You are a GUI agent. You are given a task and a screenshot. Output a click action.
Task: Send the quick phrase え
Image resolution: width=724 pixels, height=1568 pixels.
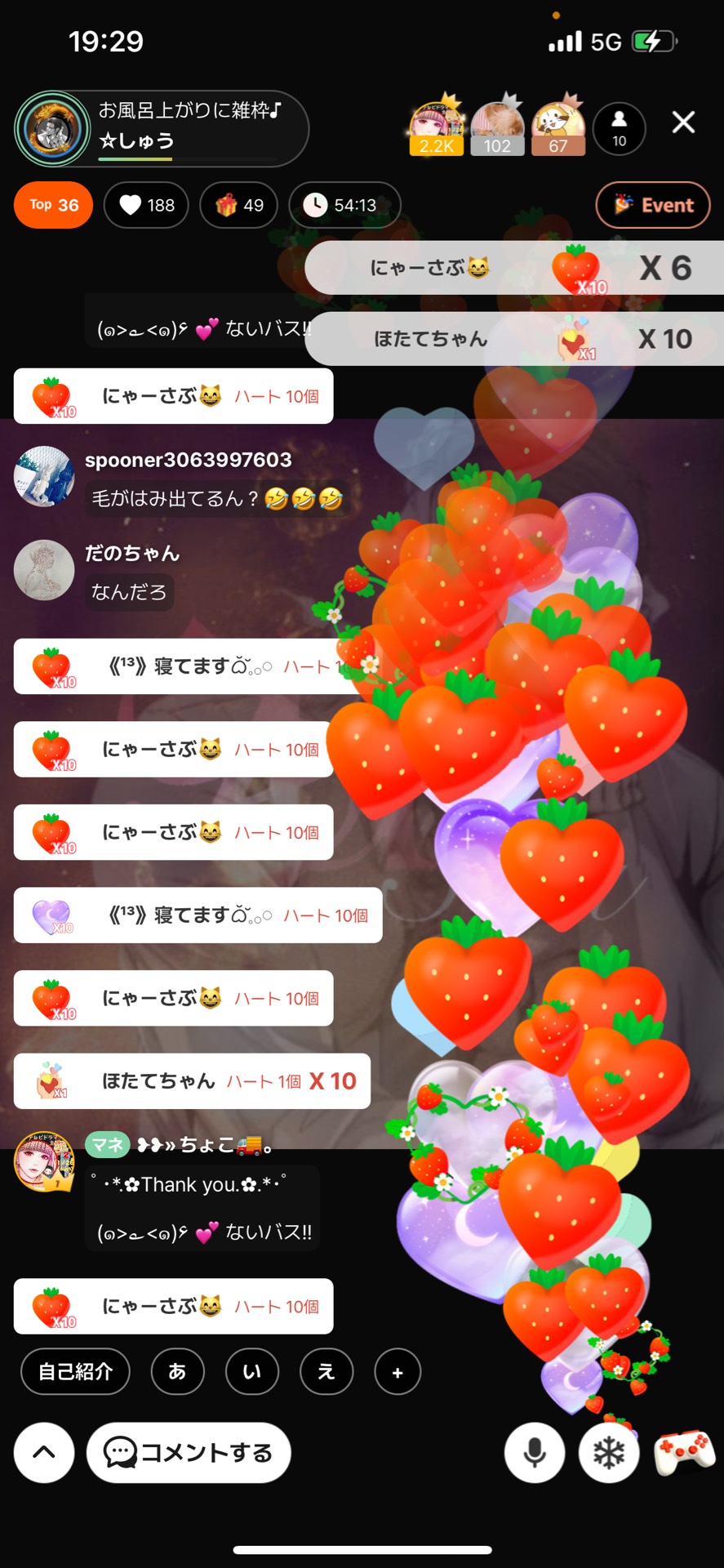[x=326, y=1372]
